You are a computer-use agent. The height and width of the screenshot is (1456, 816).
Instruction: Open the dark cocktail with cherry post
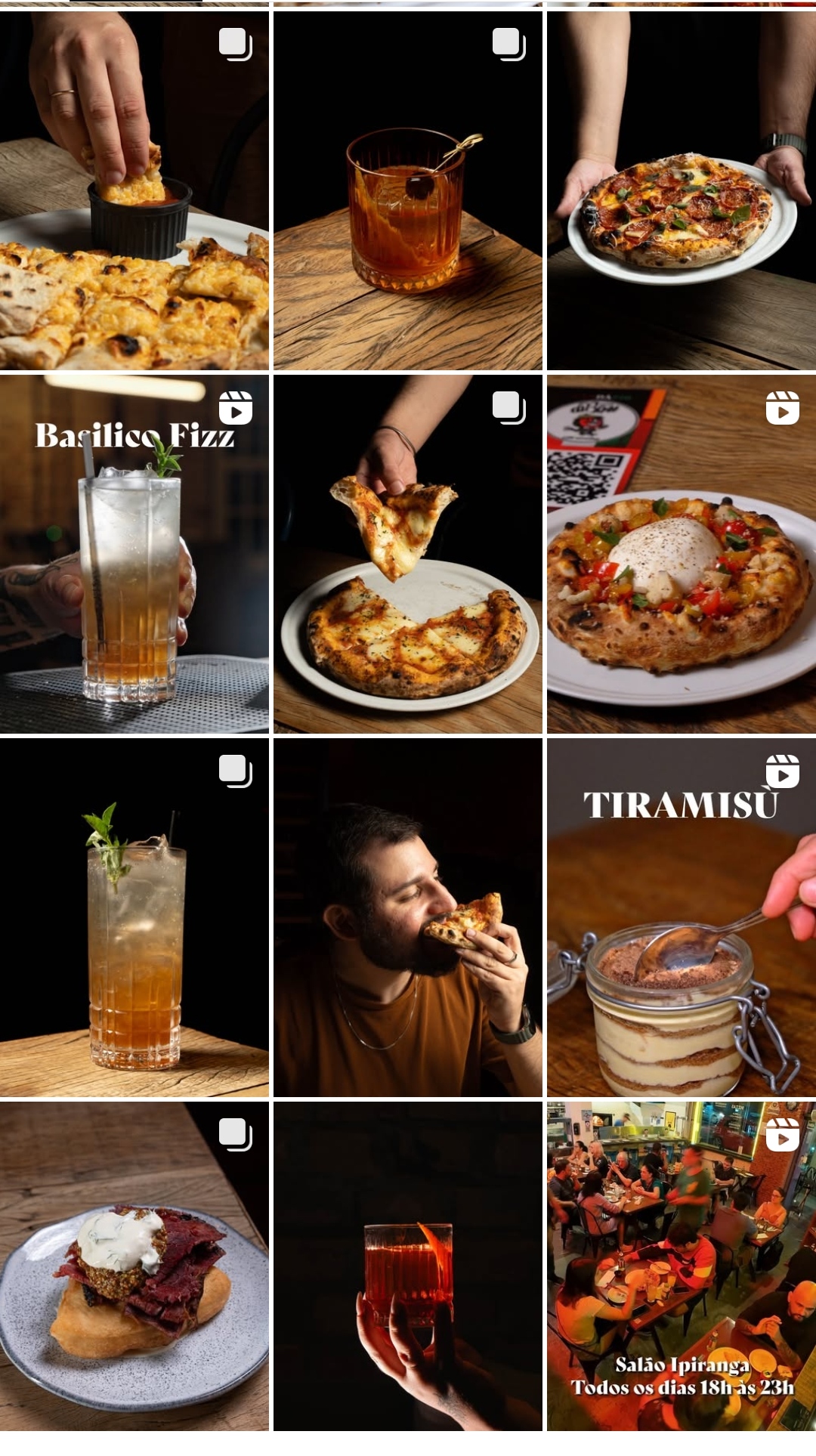(408, 190)
